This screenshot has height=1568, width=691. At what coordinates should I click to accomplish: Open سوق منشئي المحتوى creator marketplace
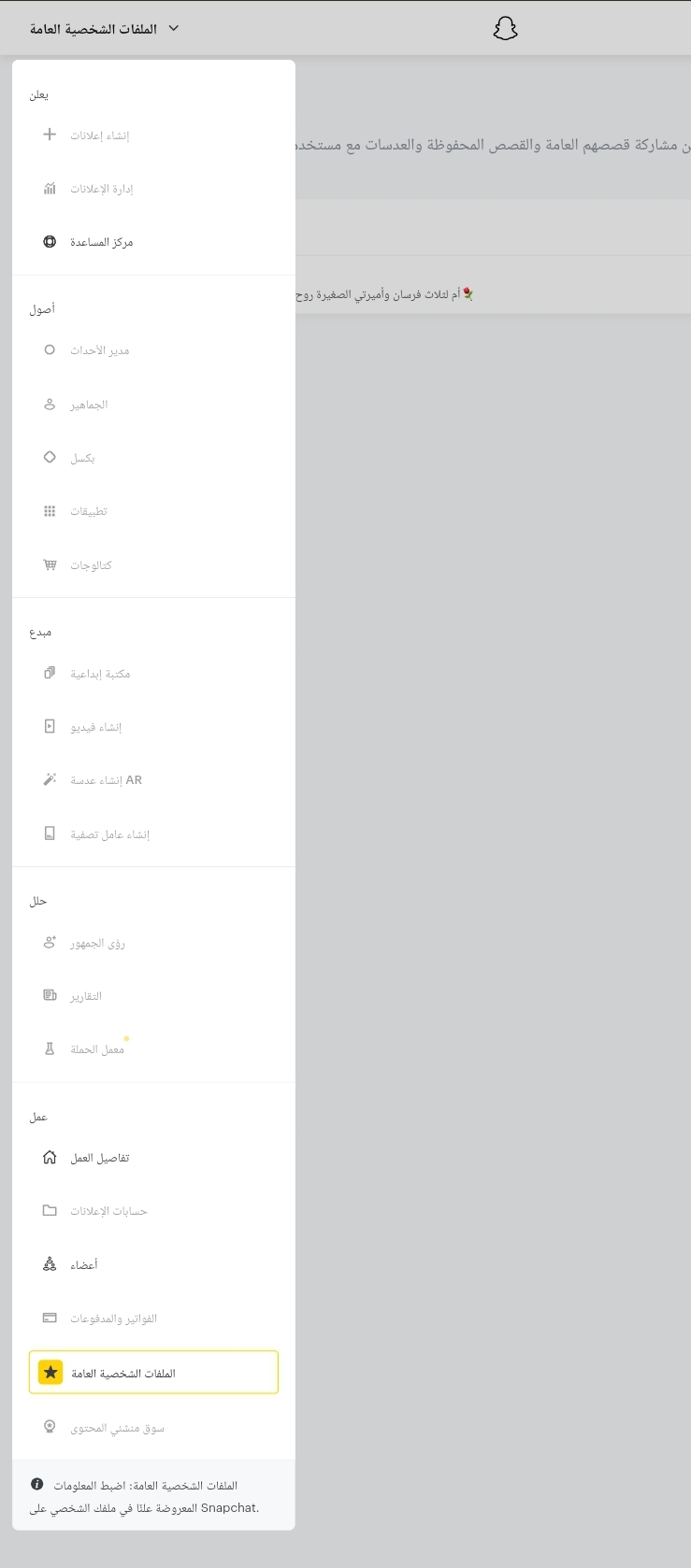coord(153,1428)
